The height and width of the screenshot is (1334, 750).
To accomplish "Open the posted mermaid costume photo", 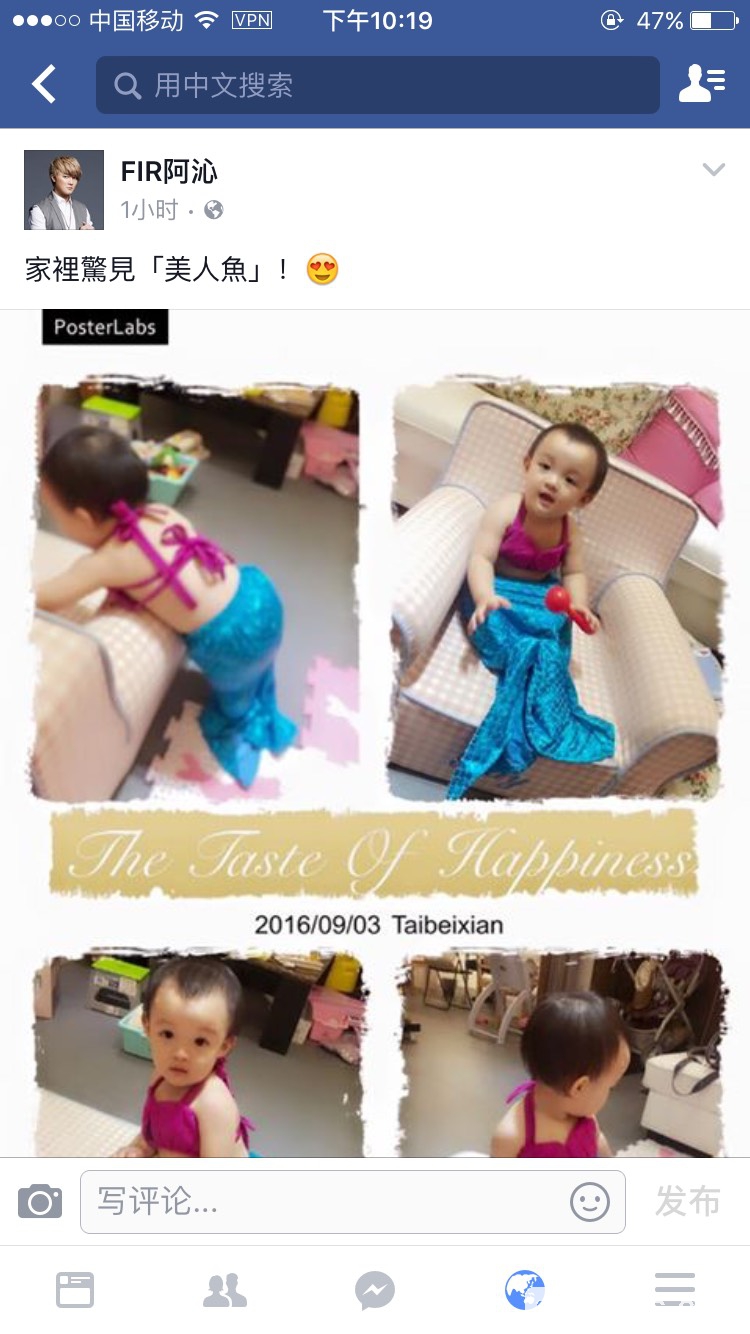I will (375, 730).
